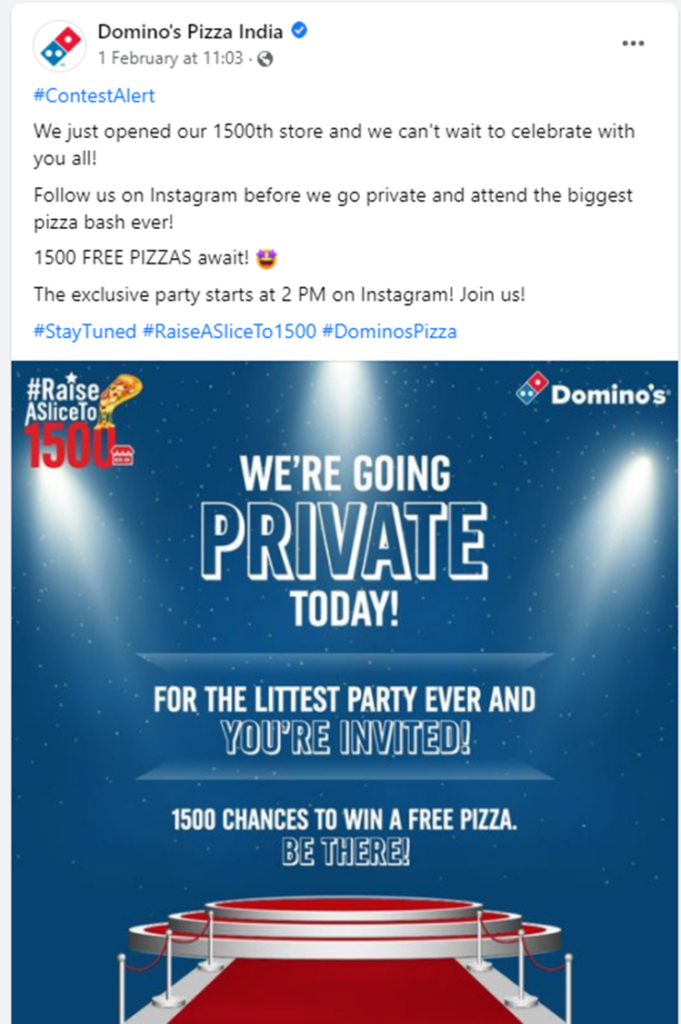Open the #StayTuned hashtag
This screenshot has height=1024, width=681.
pos(84,331)
